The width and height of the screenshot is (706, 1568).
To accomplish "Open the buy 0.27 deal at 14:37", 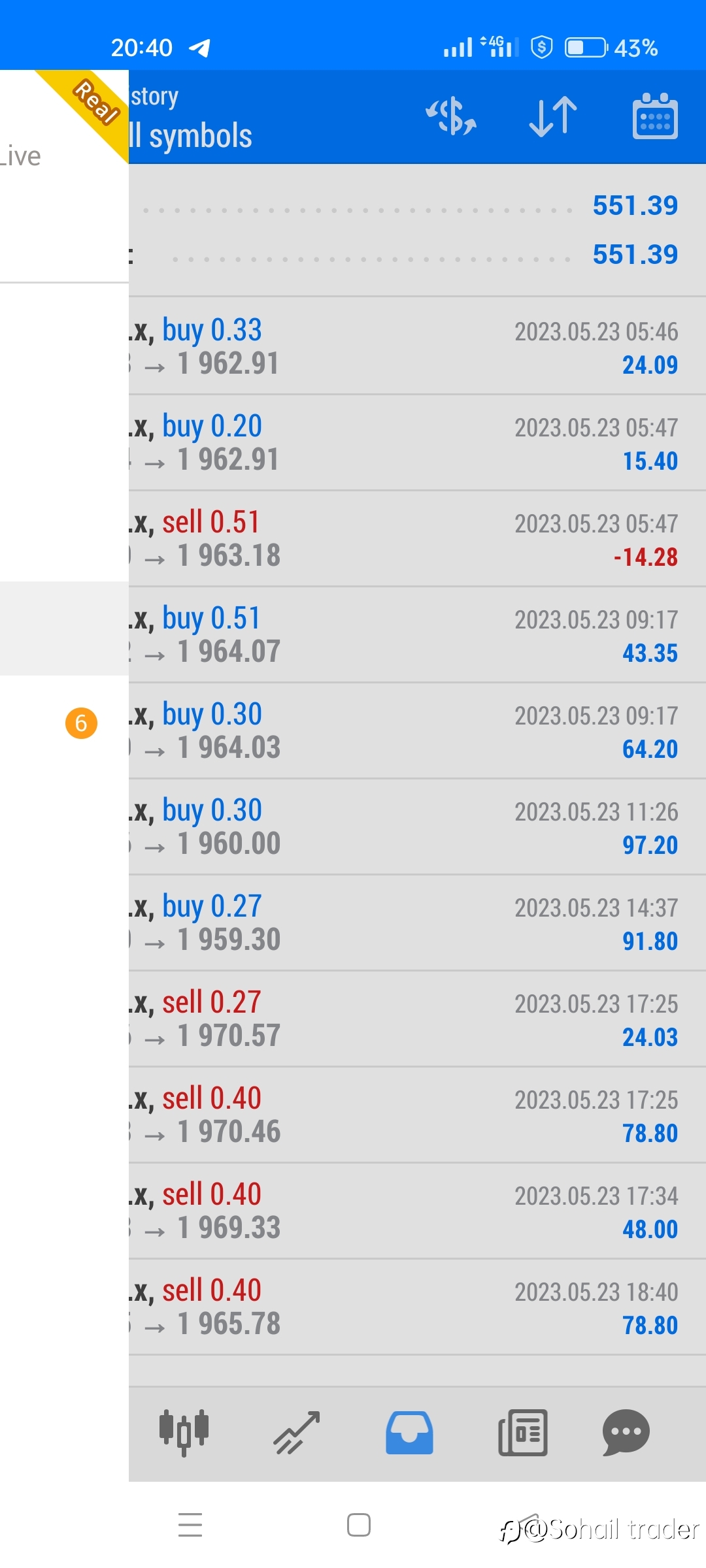I will pos(417,923).
